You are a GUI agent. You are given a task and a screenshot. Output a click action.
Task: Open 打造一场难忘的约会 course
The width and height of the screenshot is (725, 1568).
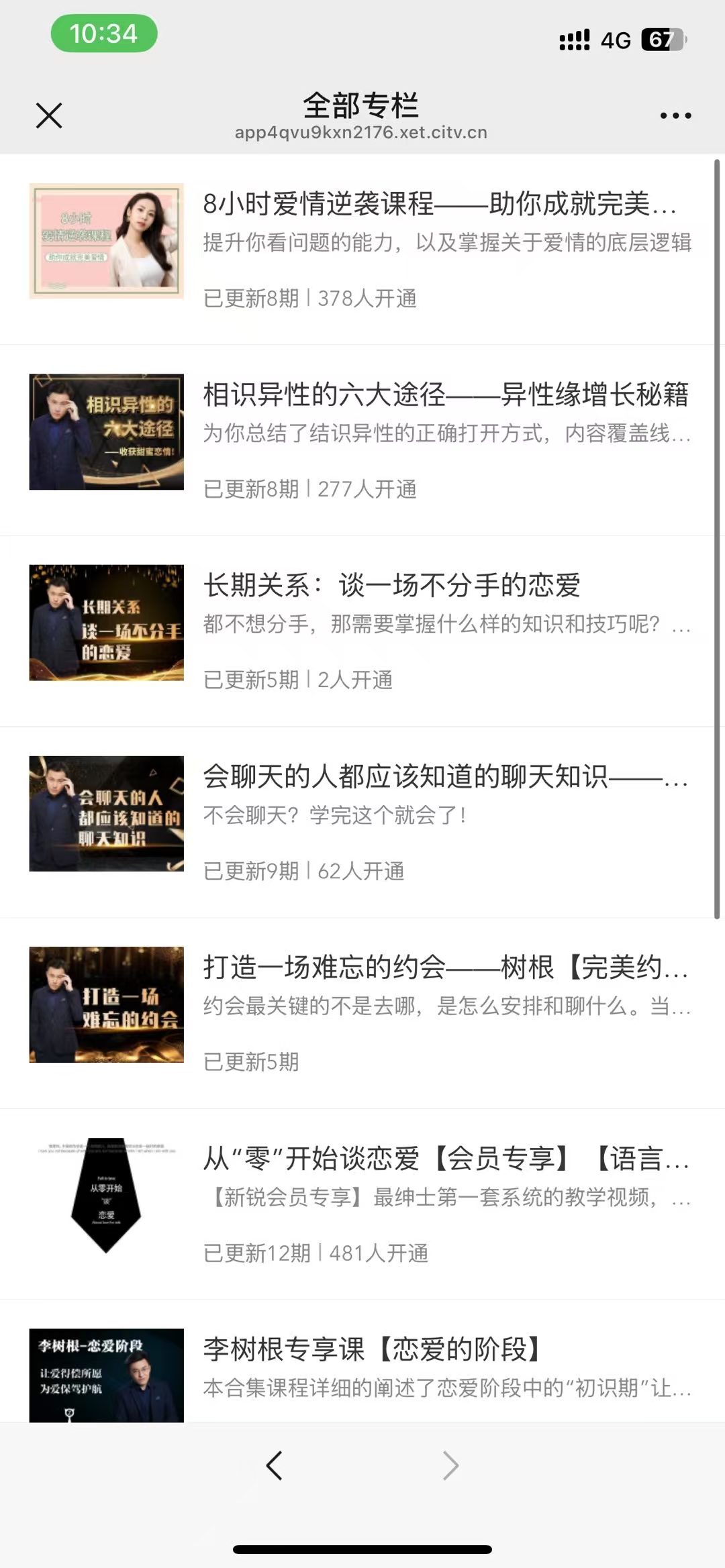[444, 968]
